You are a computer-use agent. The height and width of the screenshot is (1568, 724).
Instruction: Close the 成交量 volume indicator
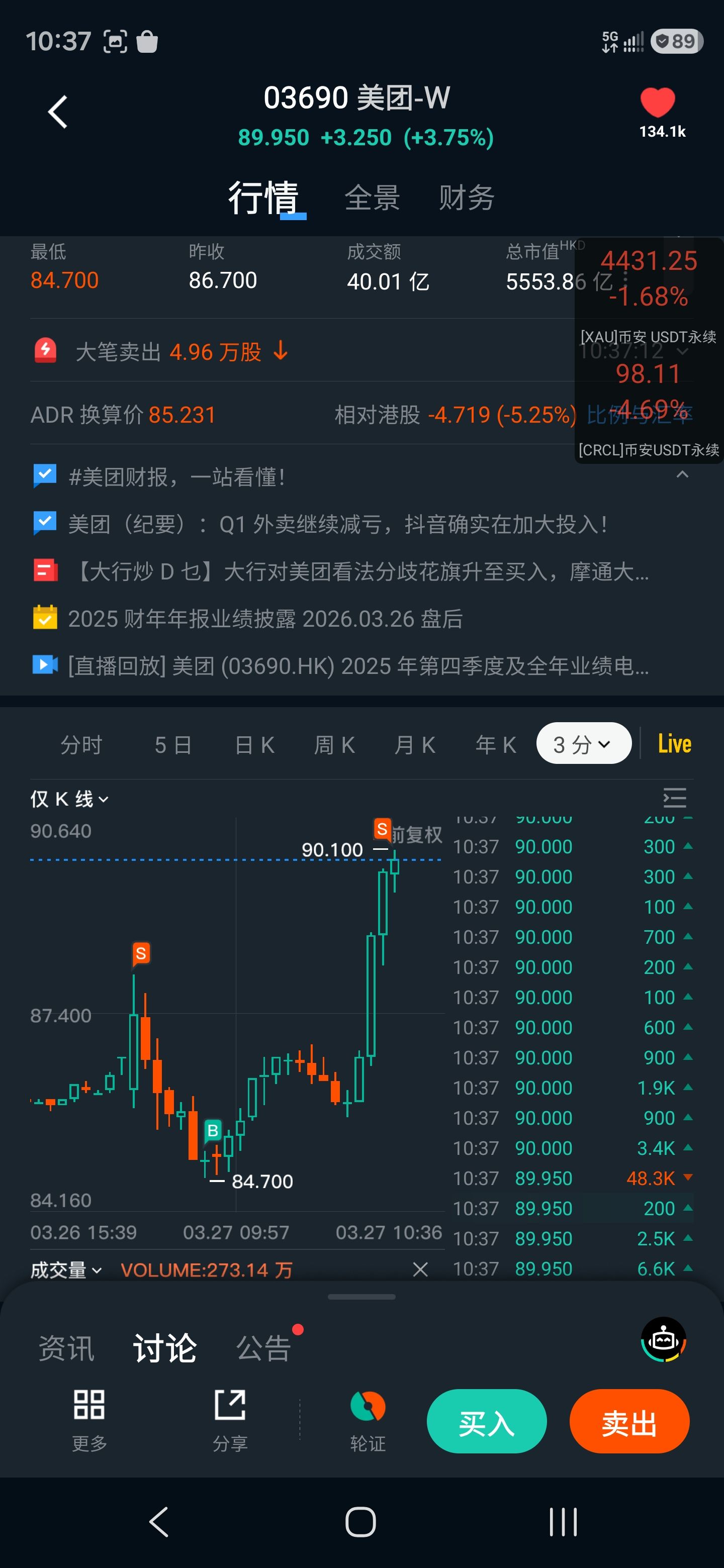click(420, 1269)
